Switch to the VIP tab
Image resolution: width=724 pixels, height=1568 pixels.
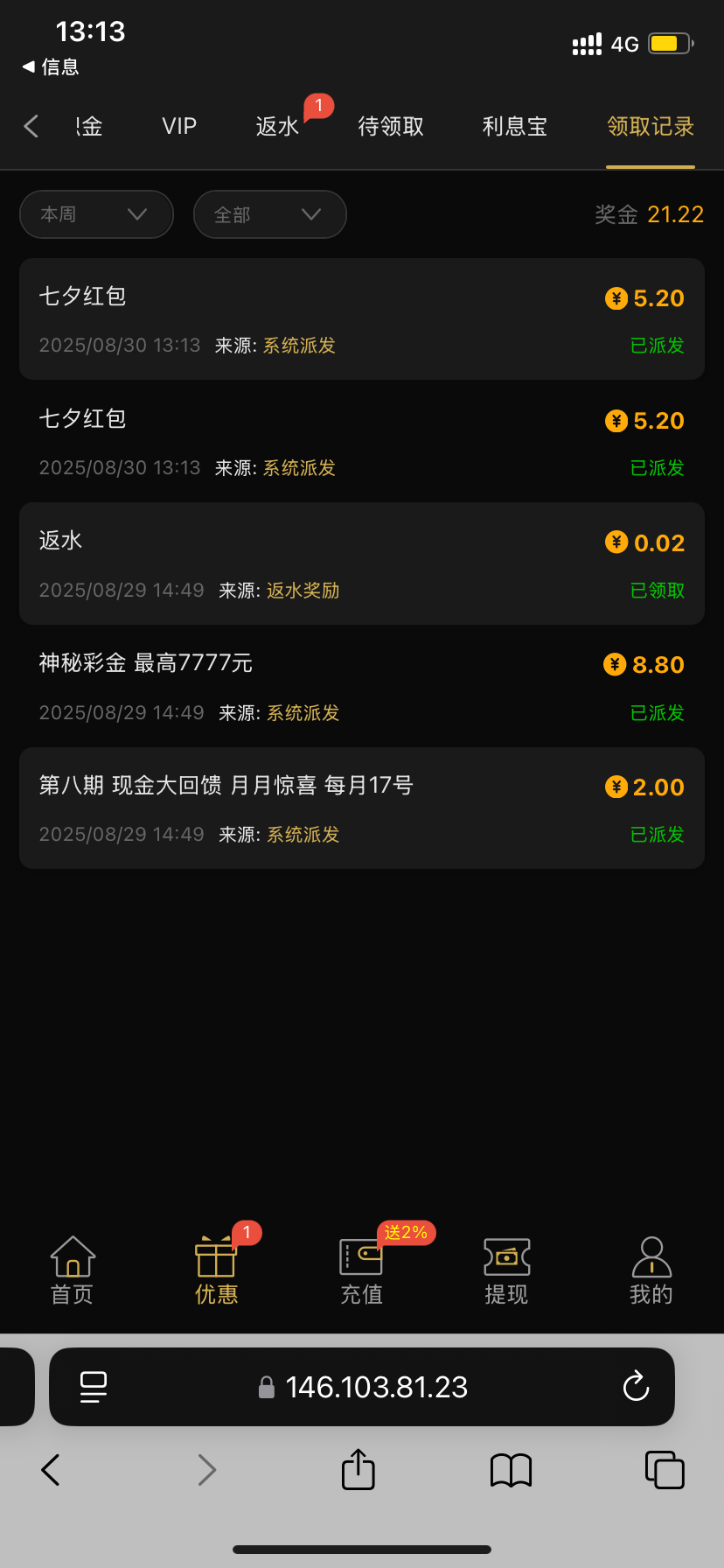[x=178, y=126]
